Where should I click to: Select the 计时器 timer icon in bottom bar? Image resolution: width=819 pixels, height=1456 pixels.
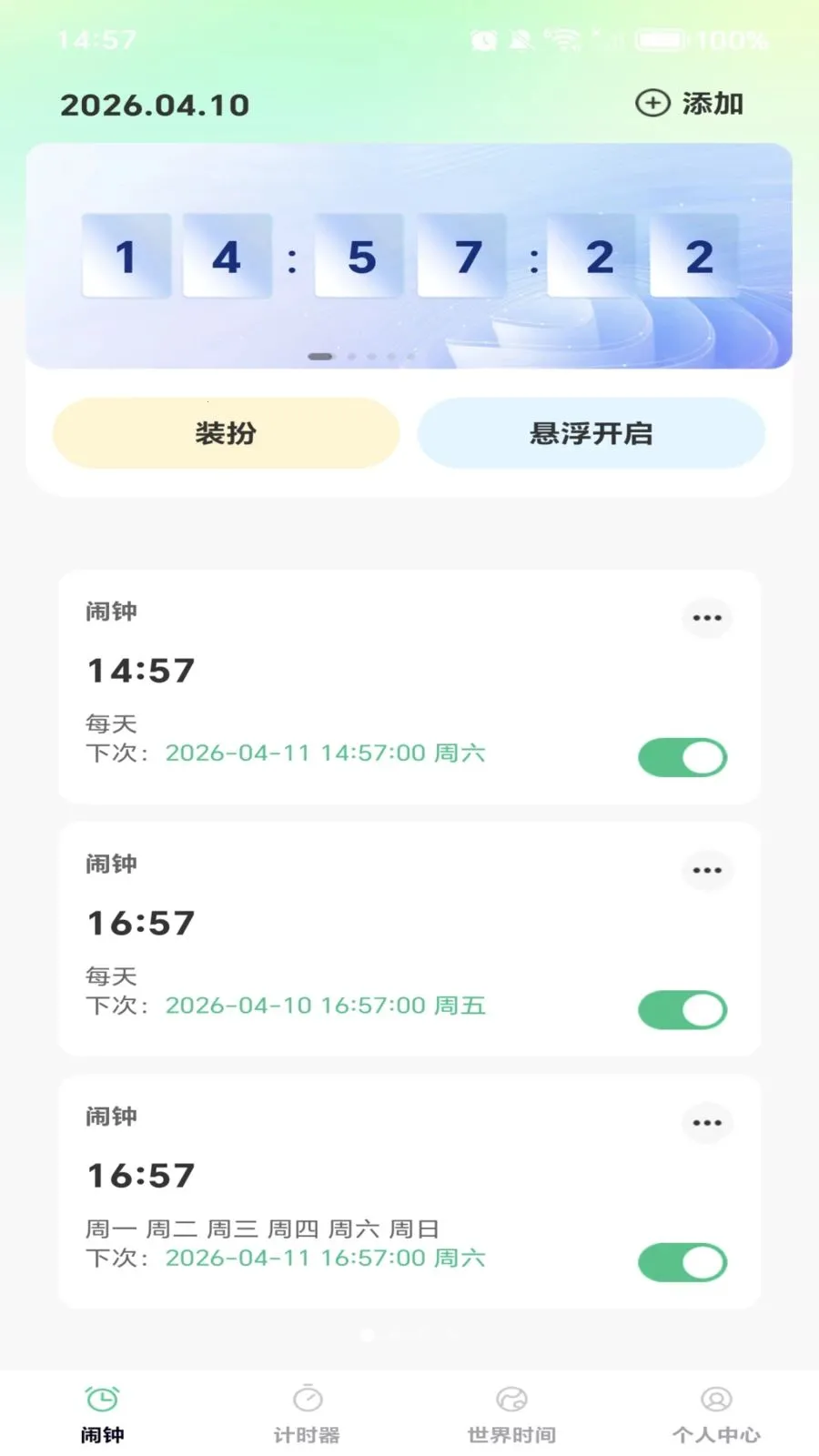click(309, 1398)
